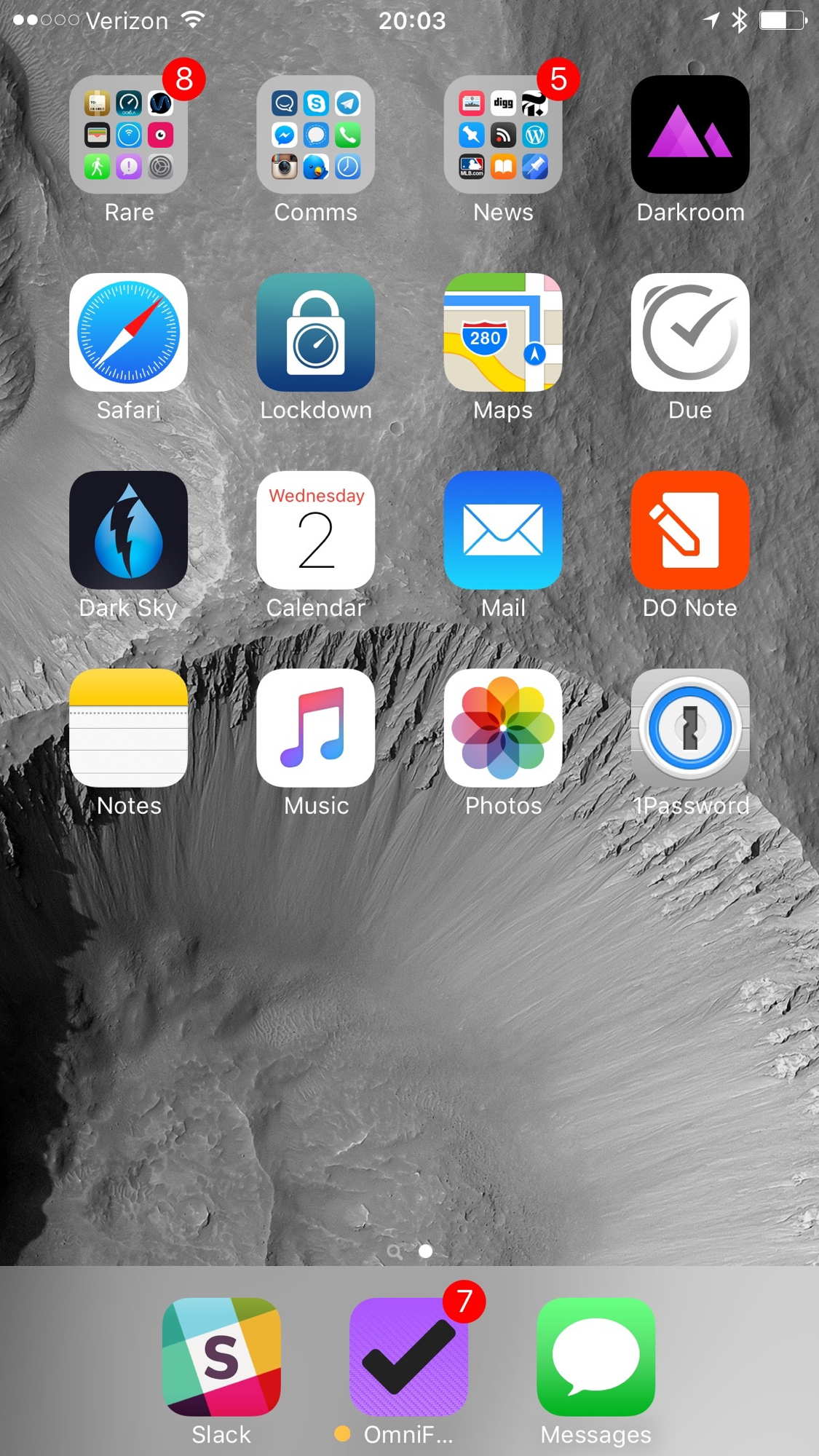The width and height of the screenshot is (819, 1456).
Task: Open the Safari browser
Action: (x=129, y=333)
